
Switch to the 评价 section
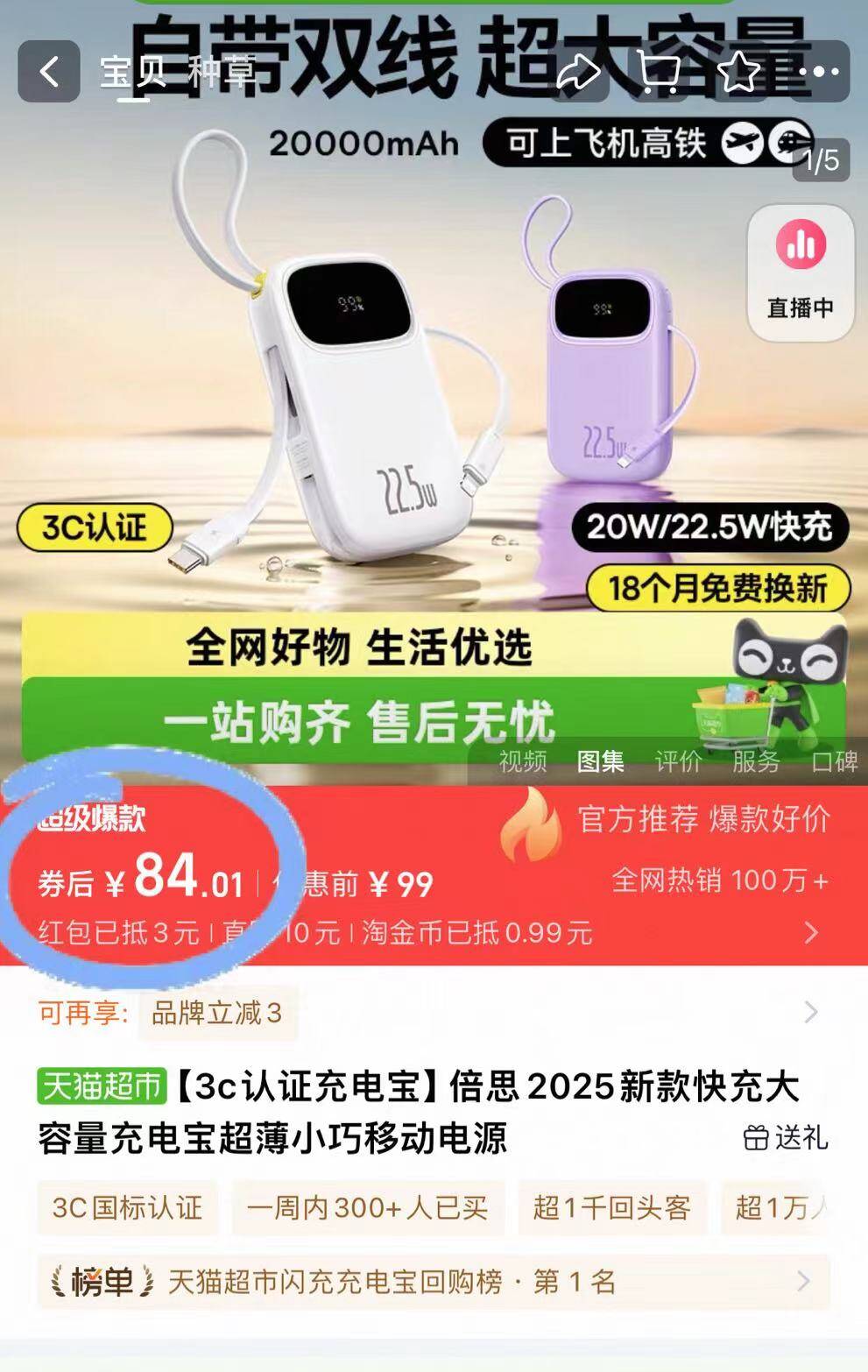pos(678,761)
